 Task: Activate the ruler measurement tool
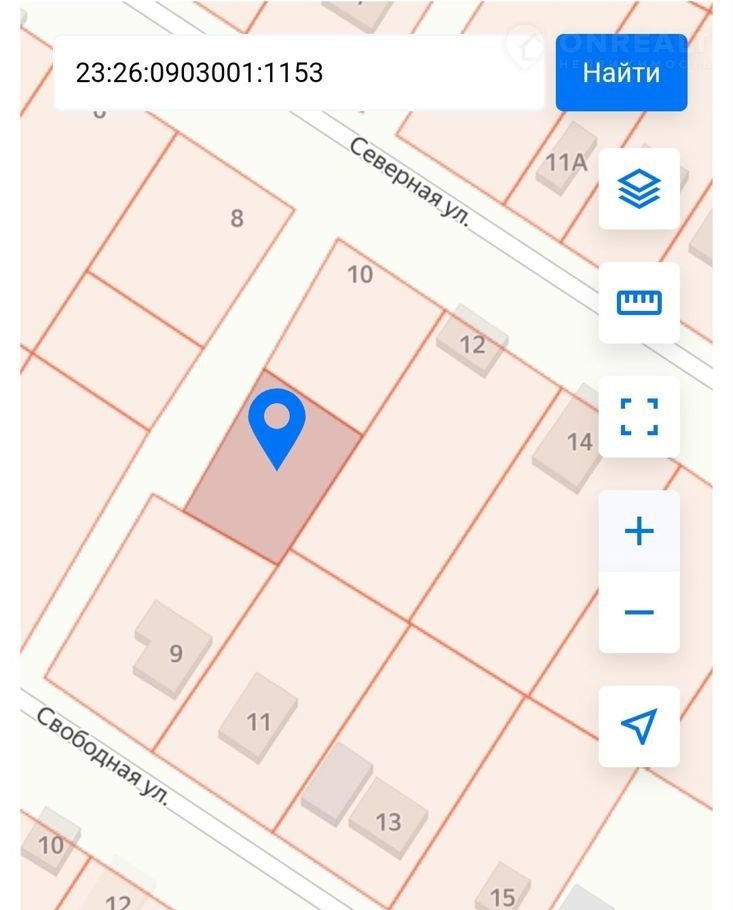pos(639,302)
